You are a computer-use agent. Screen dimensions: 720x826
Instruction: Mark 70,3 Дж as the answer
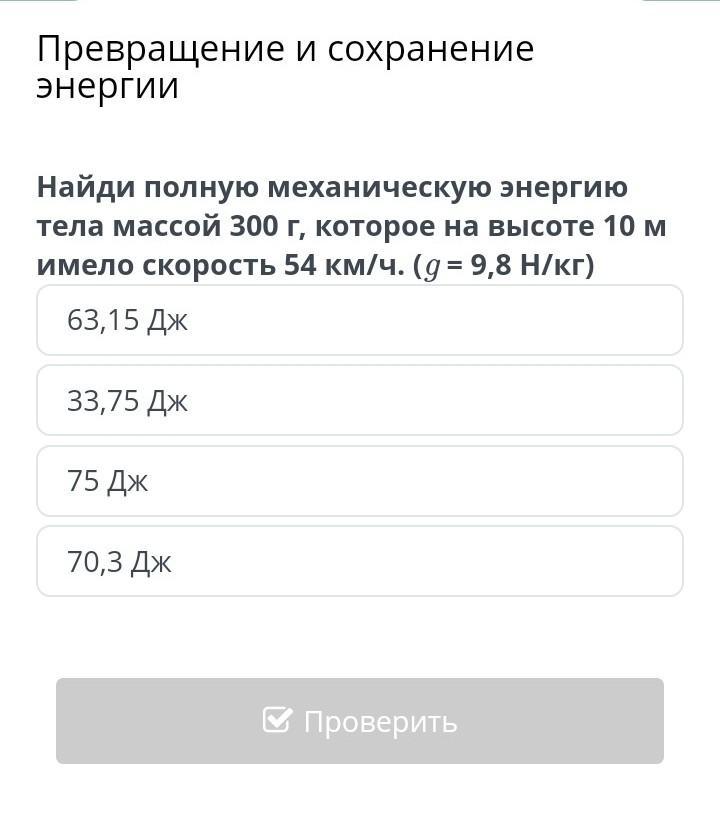tap(359, 561)
